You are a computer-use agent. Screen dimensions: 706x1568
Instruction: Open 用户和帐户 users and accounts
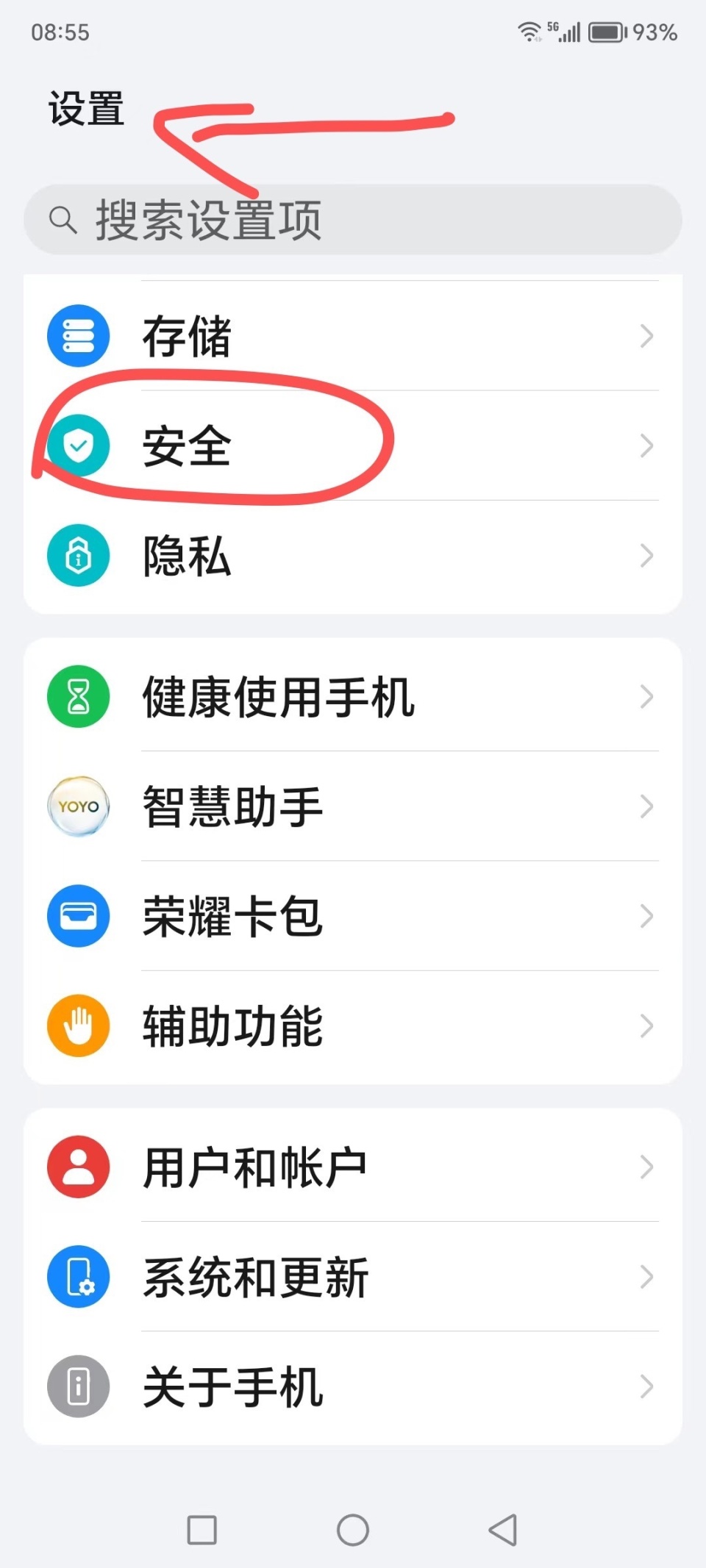point(353,1167)
